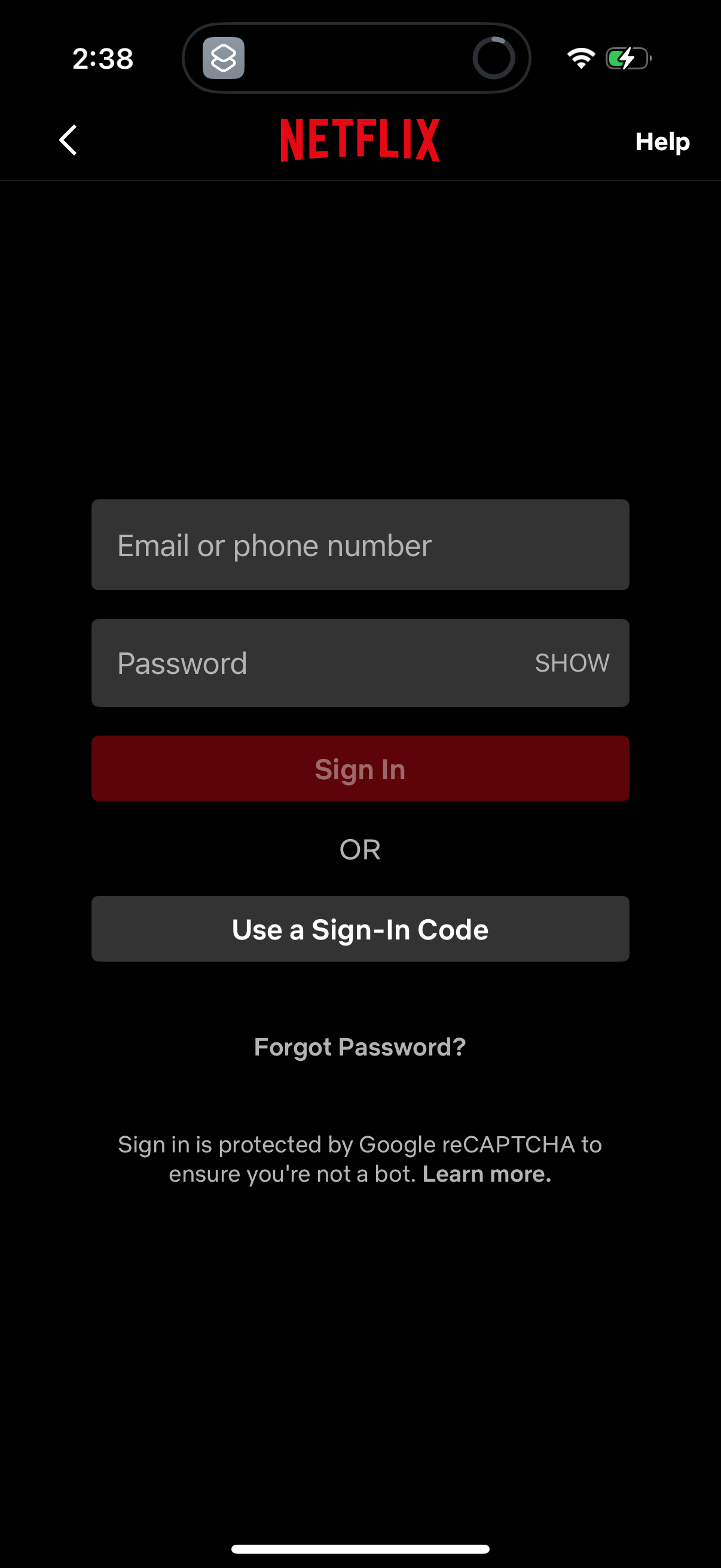Navigate back using the left arrow
Screen dimensions: 721x1568
(68, 140)
